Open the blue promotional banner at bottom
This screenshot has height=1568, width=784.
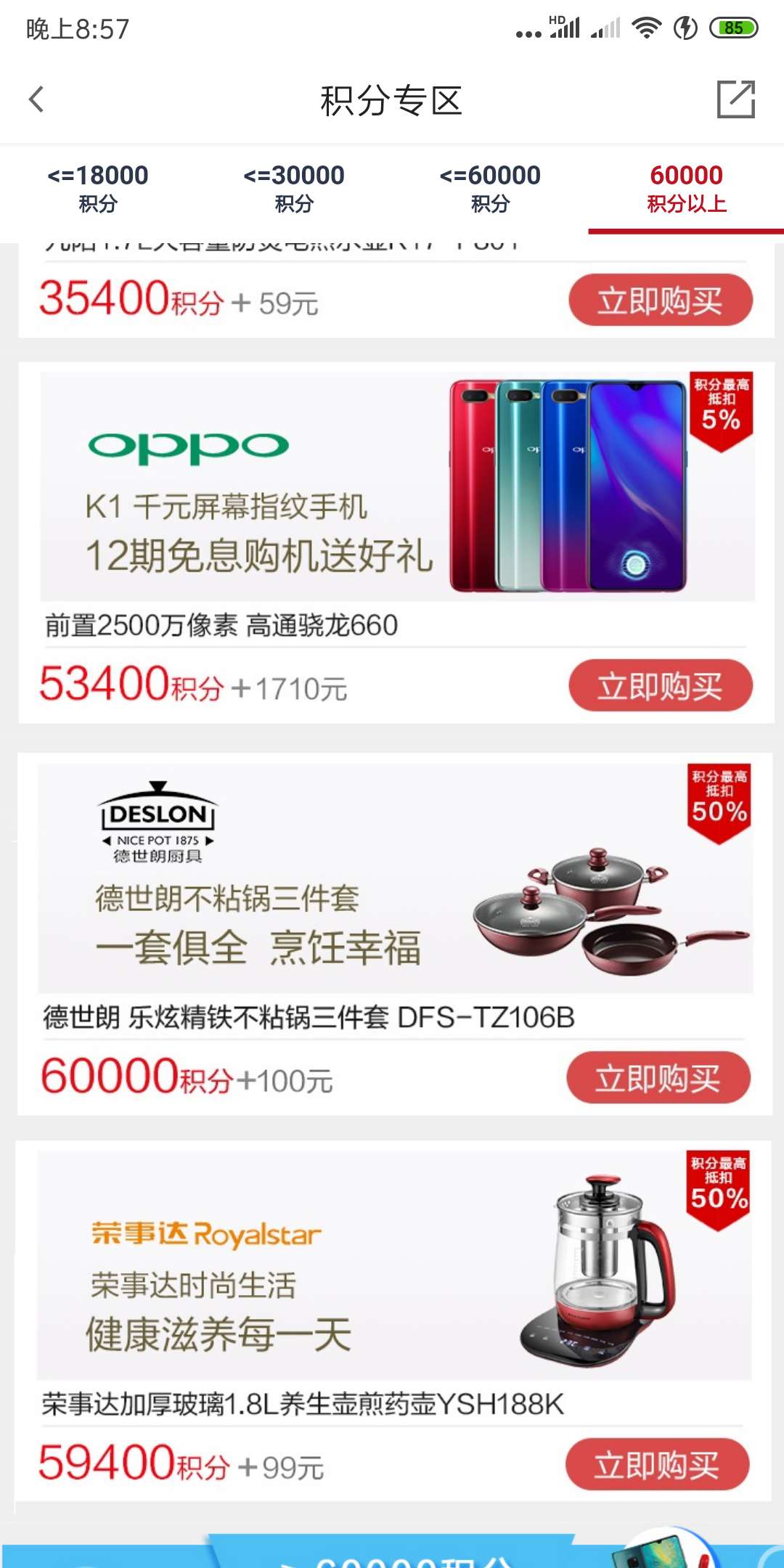click(392, 1550)
